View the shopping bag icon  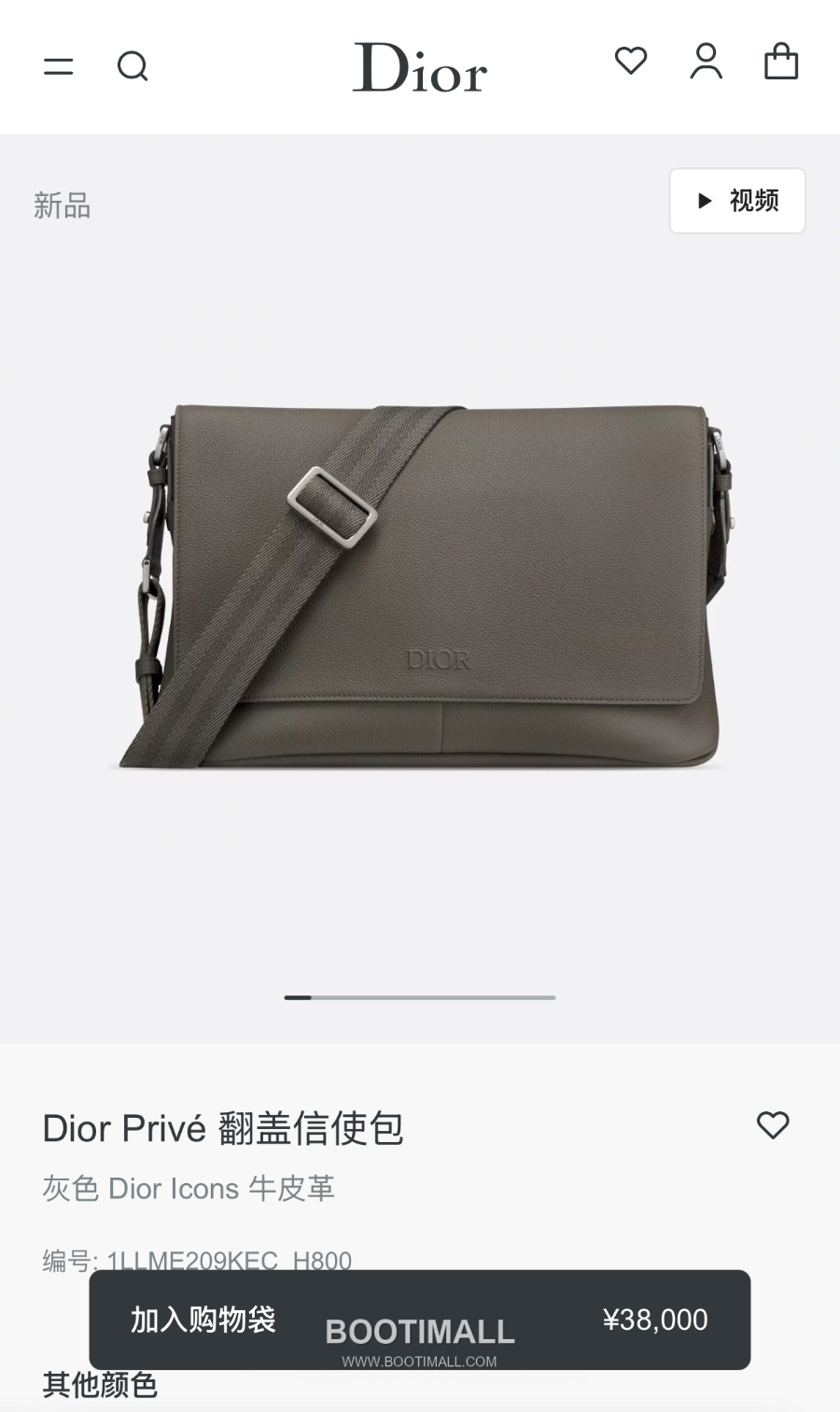[782, 64]
